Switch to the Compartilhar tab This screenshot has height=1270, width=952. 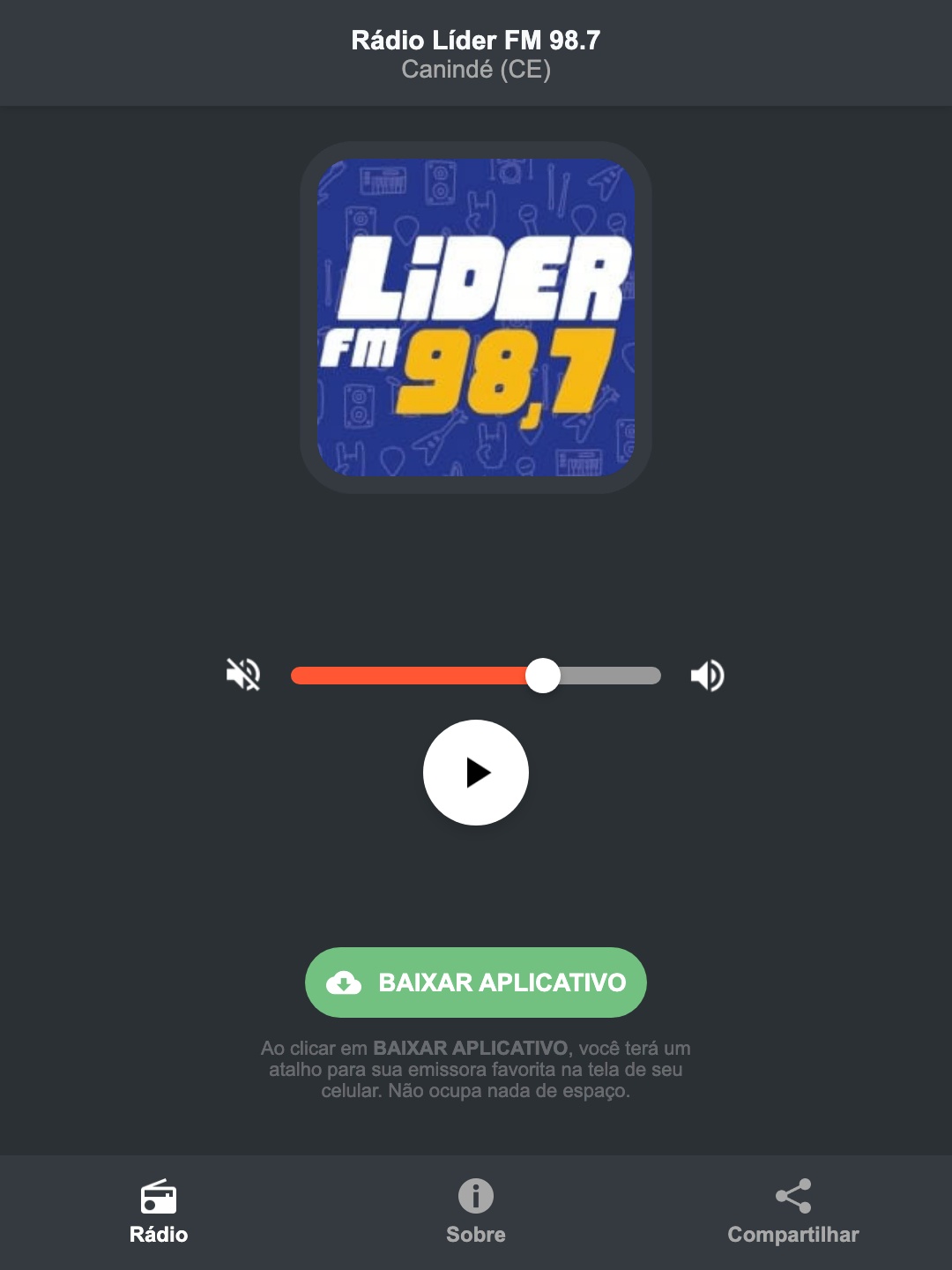pyautogui.click(x=792, y=1213)
